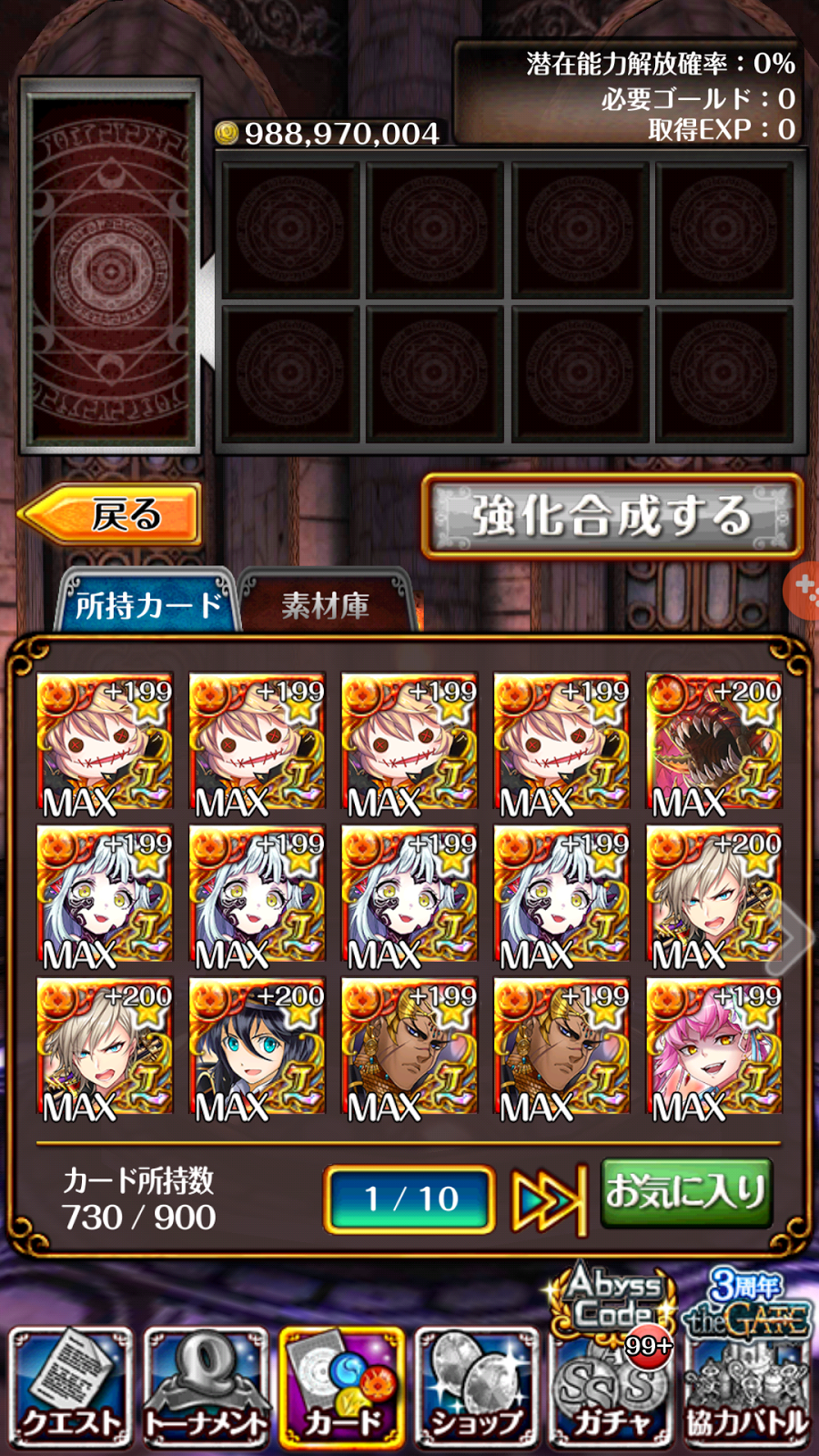Screen dimensions: 819x1456
Task: Open the floating assist button at right edge
Action: pos(804,590)
